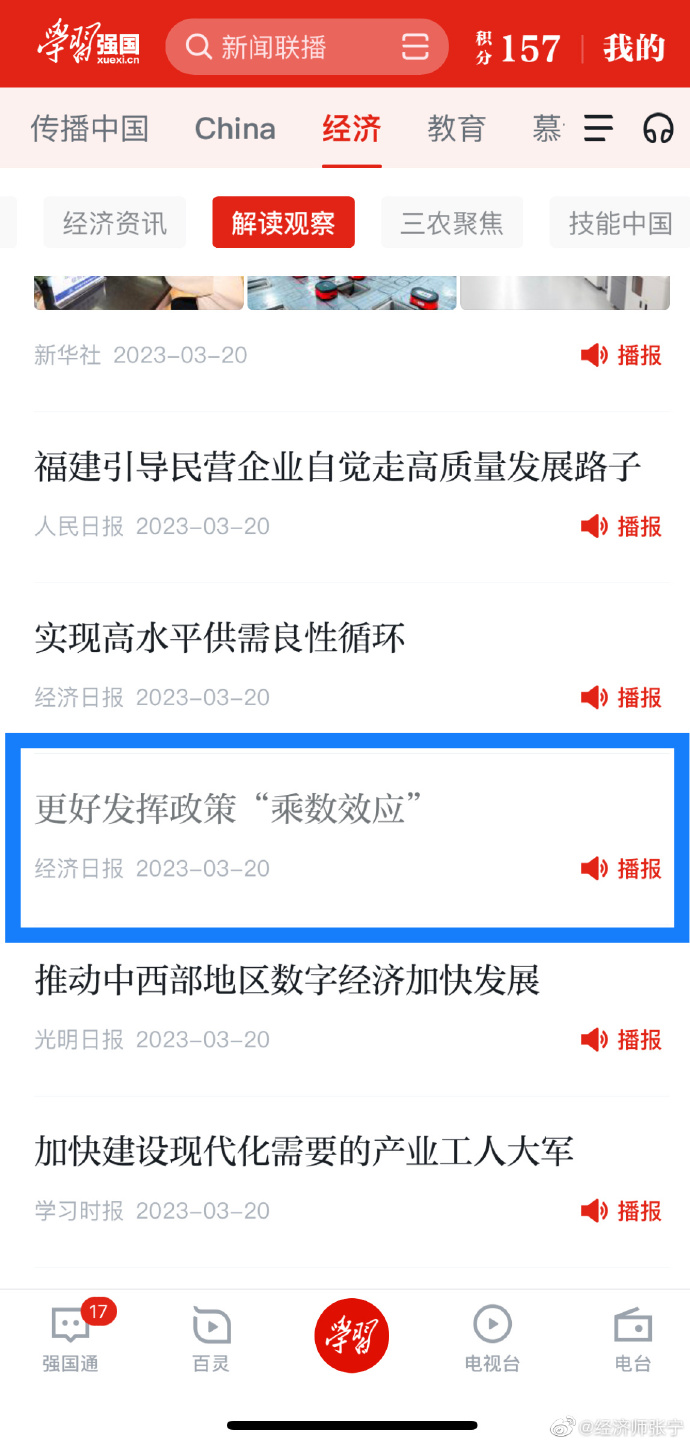
Task: Switch to the 教育 tab
Action: tap(457, 129)
